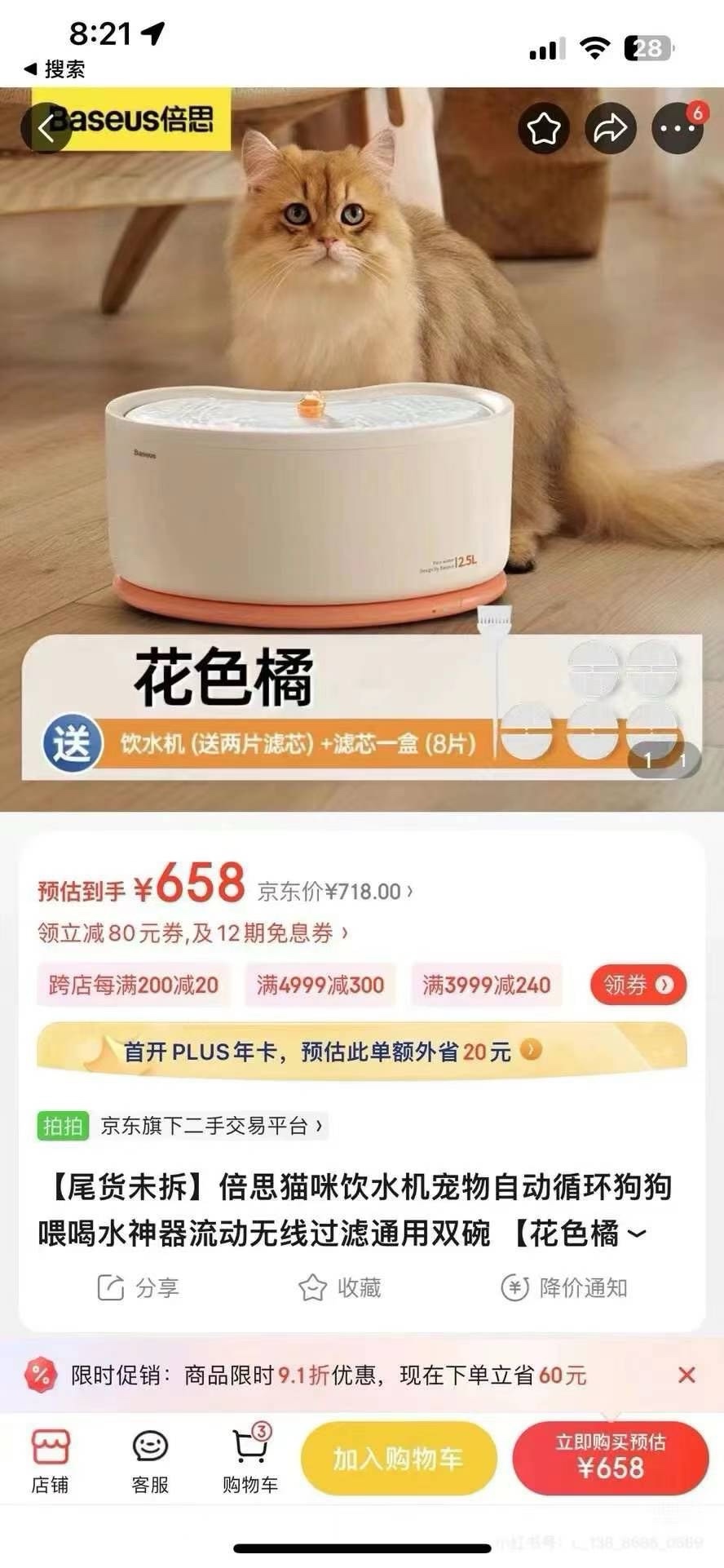Tap 收藏 to save this item
724x1568 pixels.
(340, 1288)
